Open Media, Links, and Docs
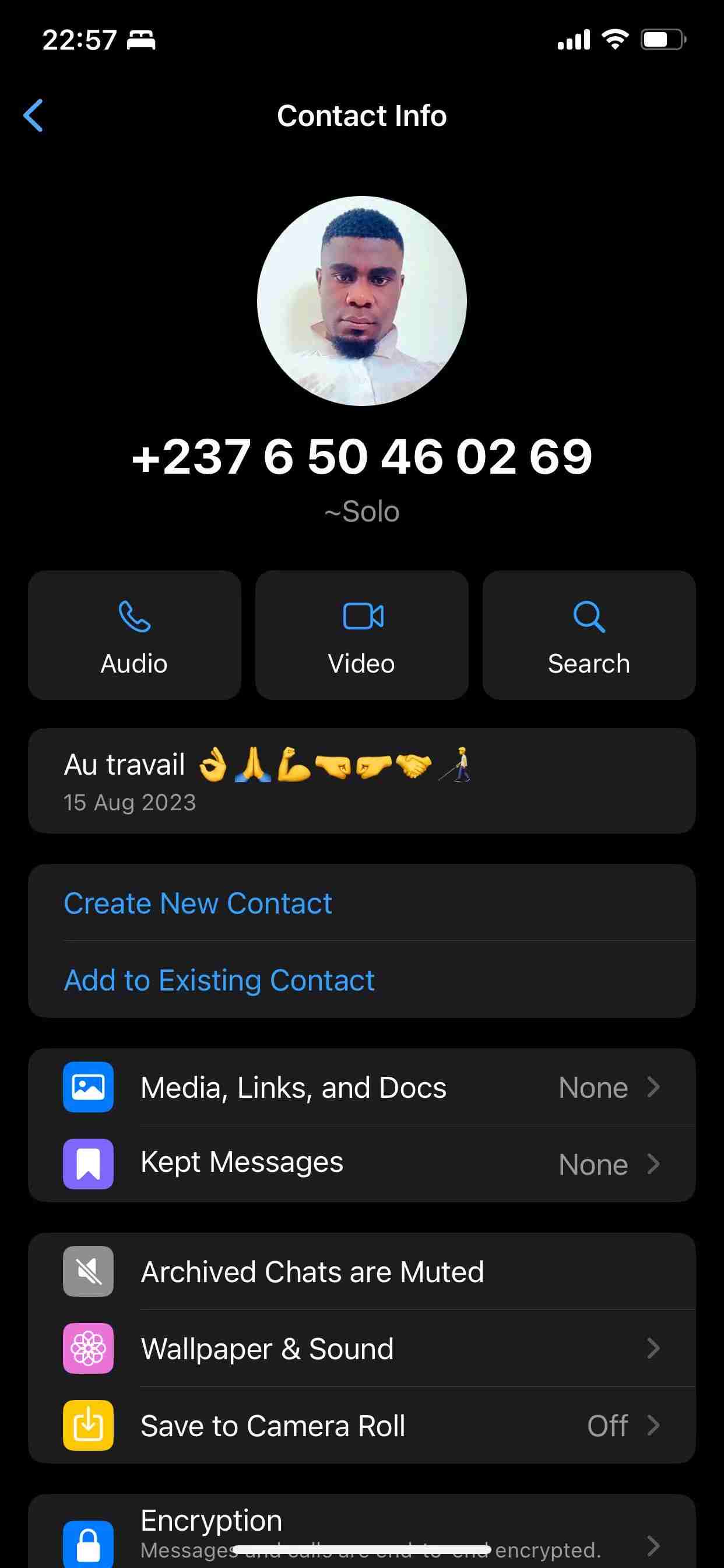The image size is (724, 1568). click(x=361, y=1087)
